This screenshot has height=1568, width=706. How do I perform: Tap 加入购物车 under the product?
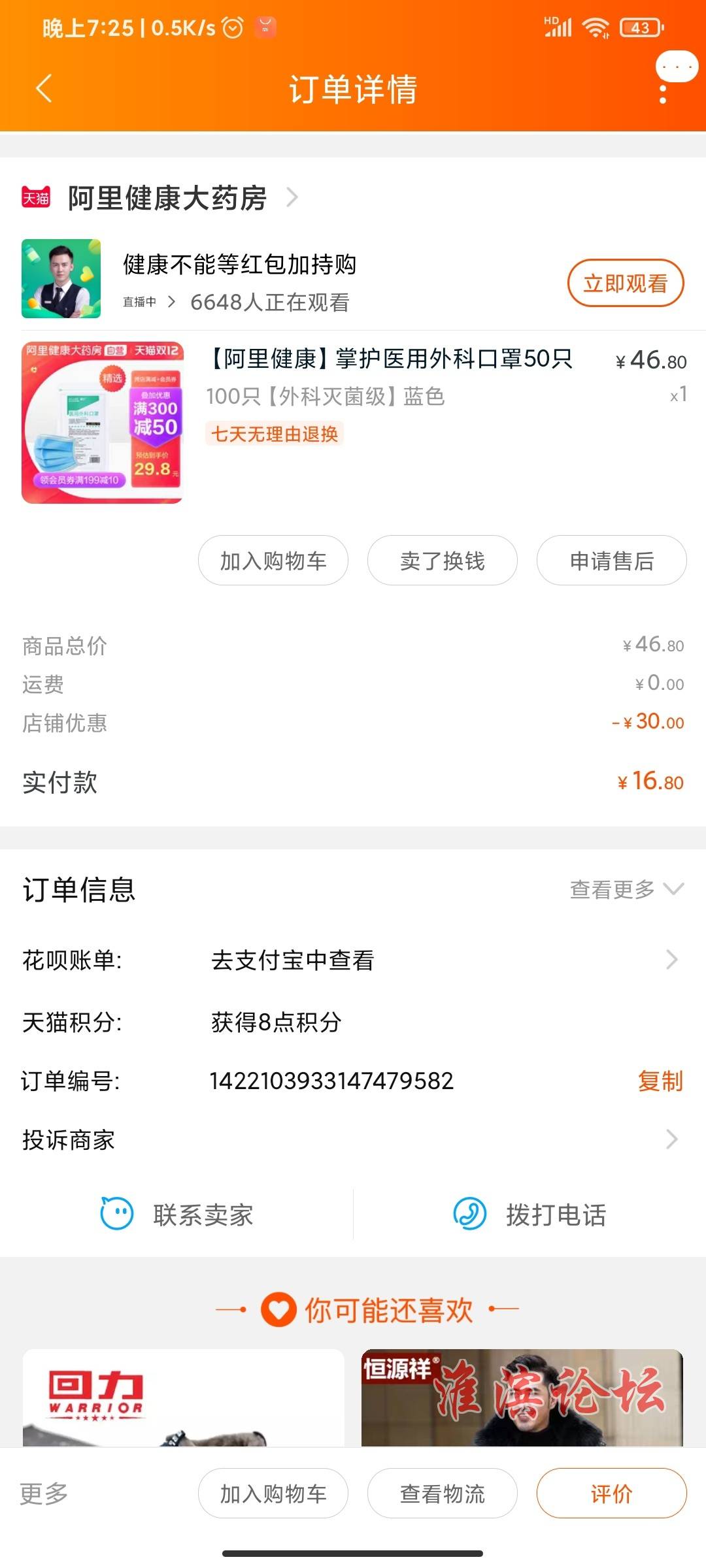[x=273, y=561]
